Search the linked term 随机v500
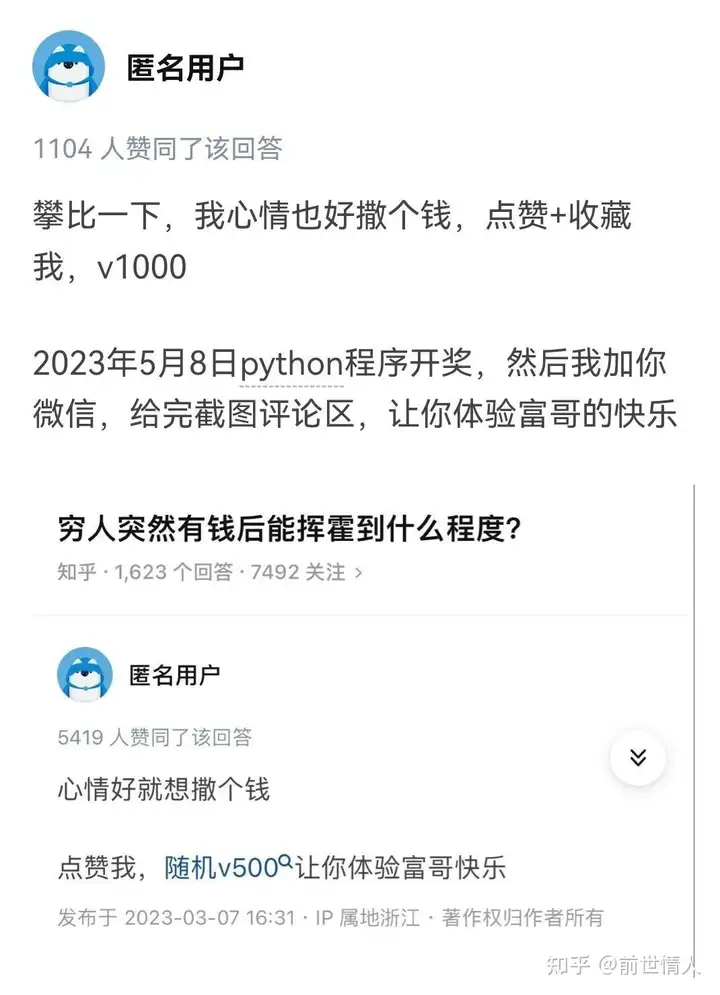Screen dimensions: 720x995 tap(228, 866)
